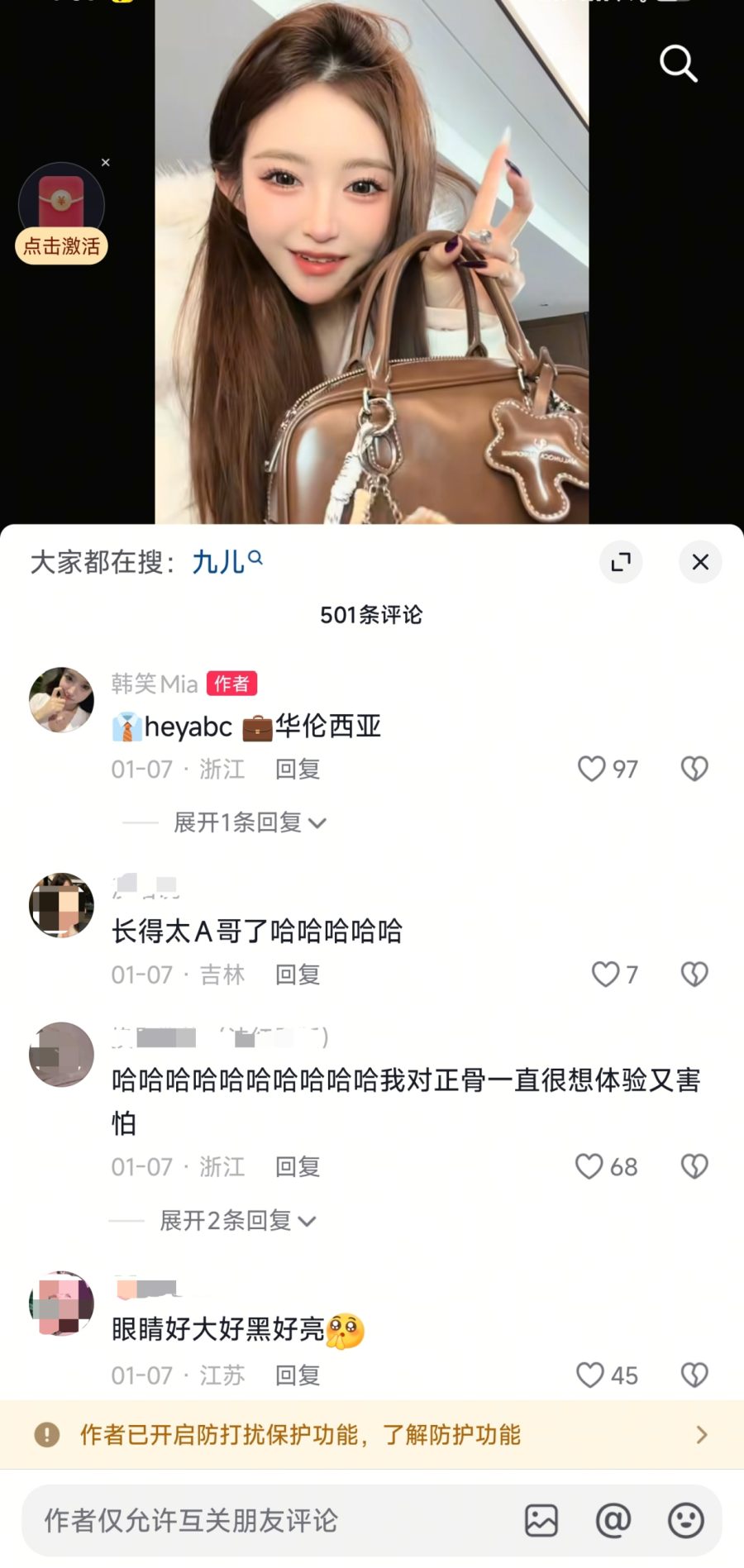Dislike 韩笑Mia's heyabc comment

694,769
